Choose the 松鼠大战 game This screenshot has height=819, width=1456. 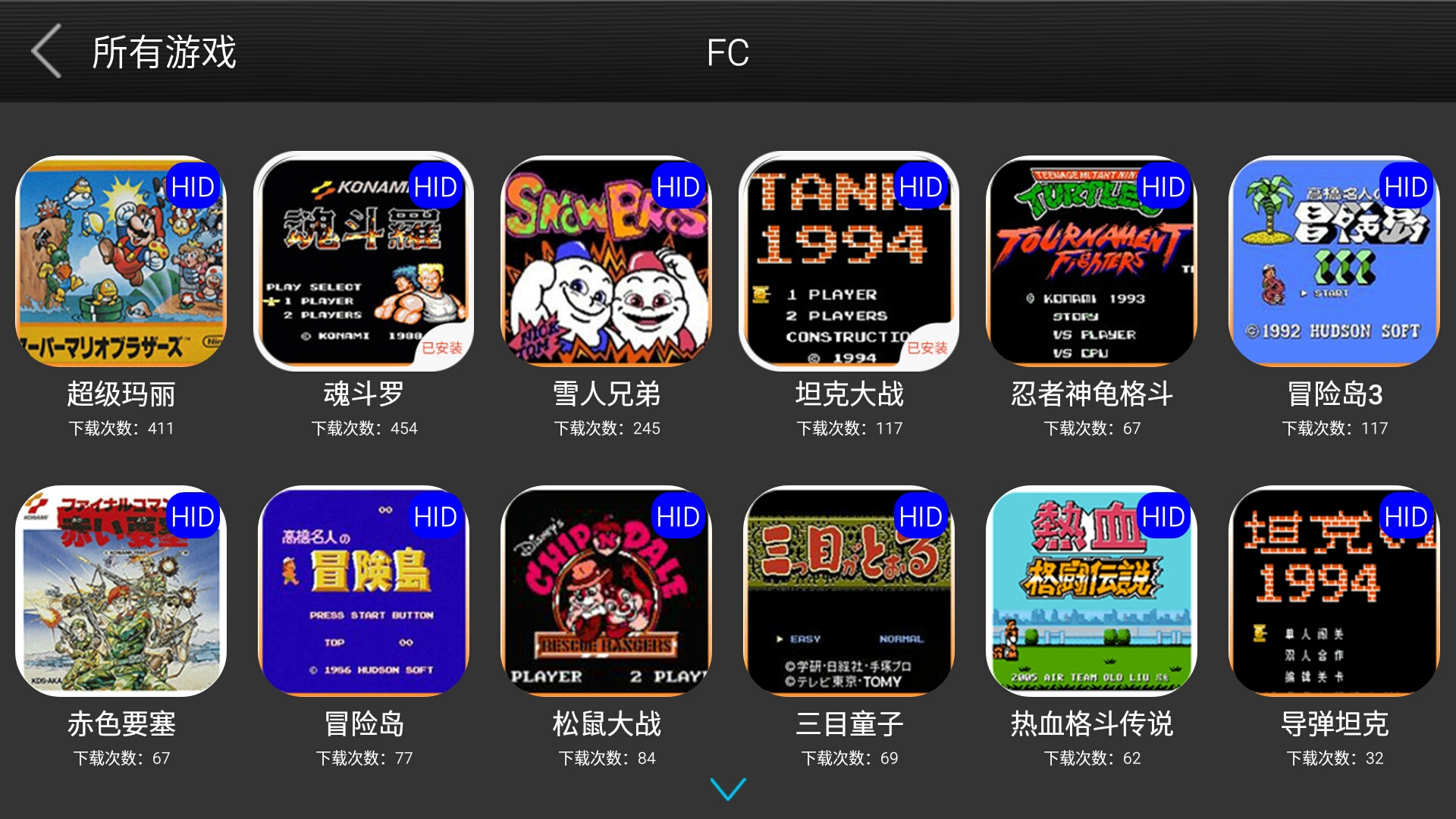coord(607,591)
